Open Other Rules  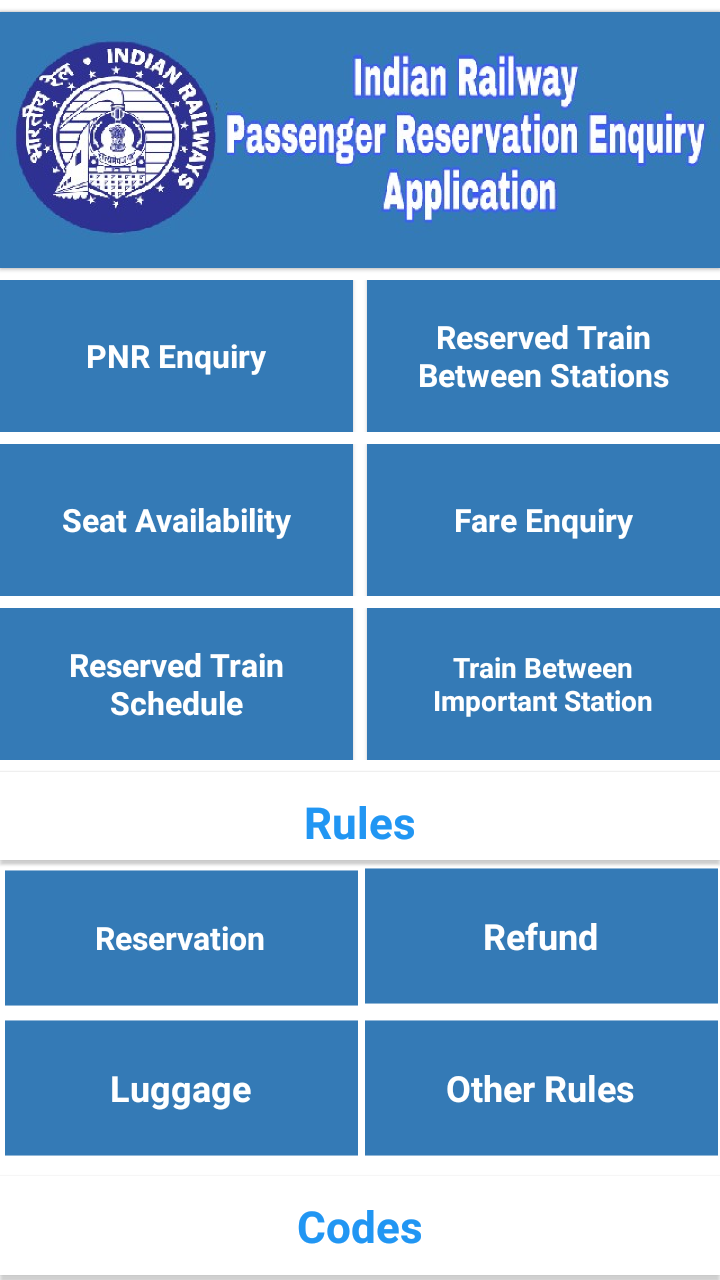tap(541, 1089)
